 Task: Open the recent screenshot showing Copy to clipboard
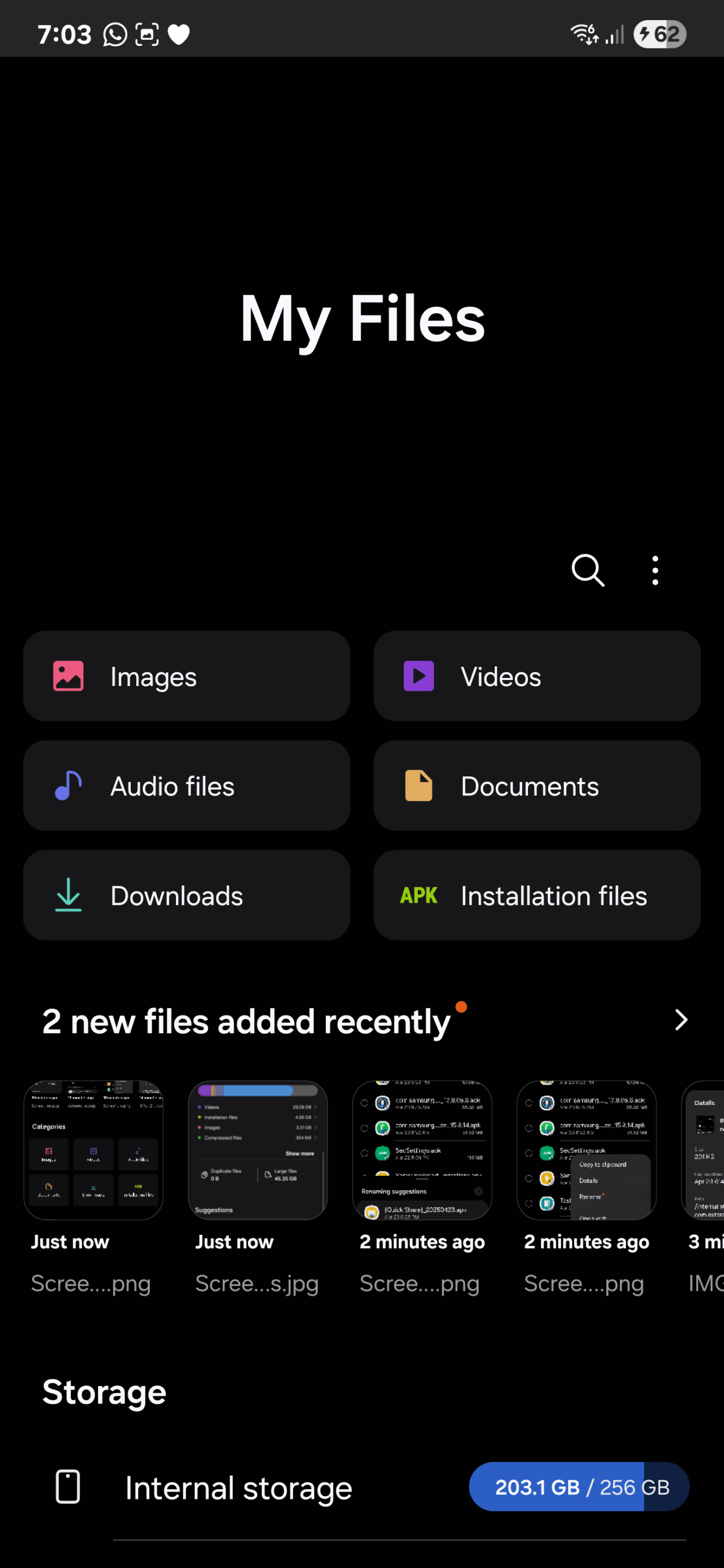coord(586,1150)
